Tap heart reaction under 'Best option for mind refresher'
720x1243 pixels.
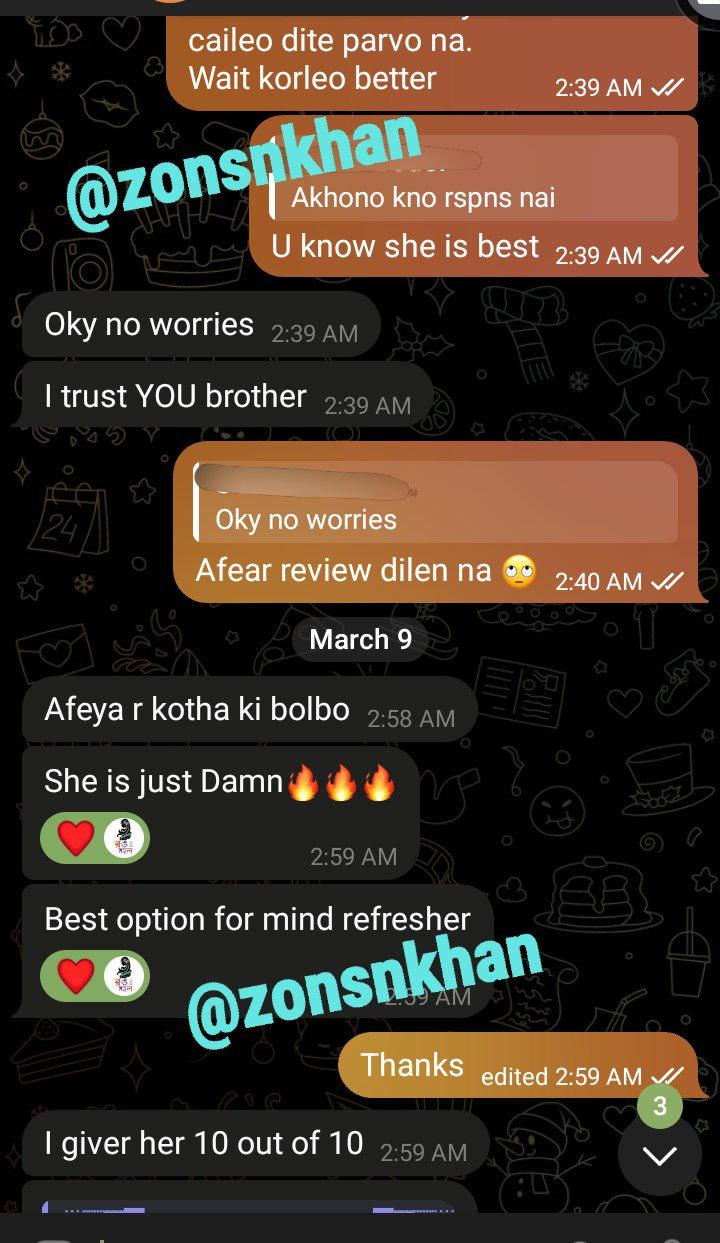click(76, 977)
